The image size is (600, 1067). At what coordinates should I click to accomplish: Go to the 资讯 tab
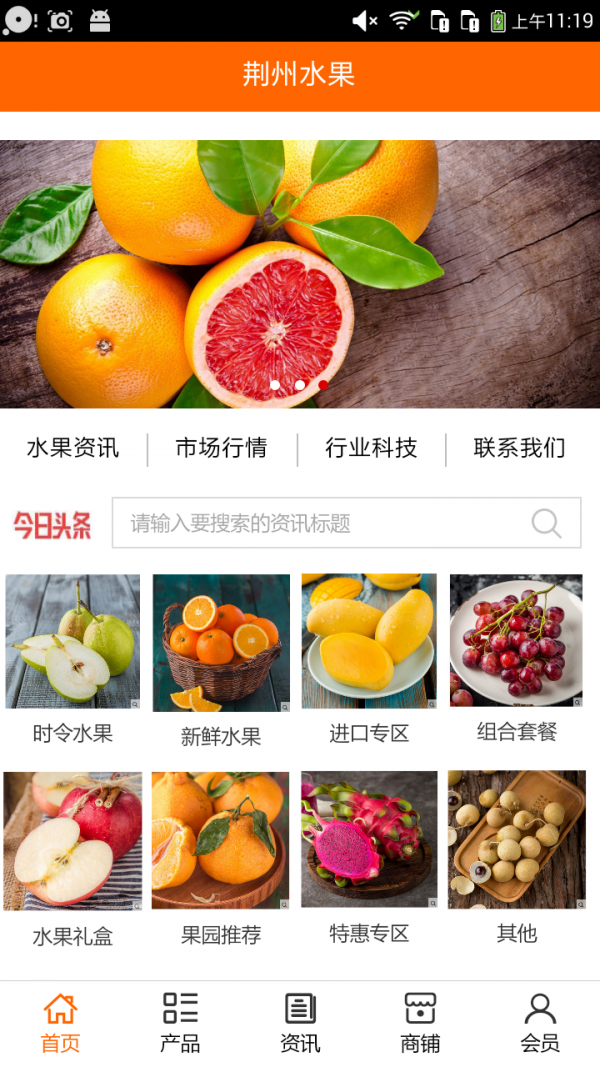click(x=300, y=1023)
